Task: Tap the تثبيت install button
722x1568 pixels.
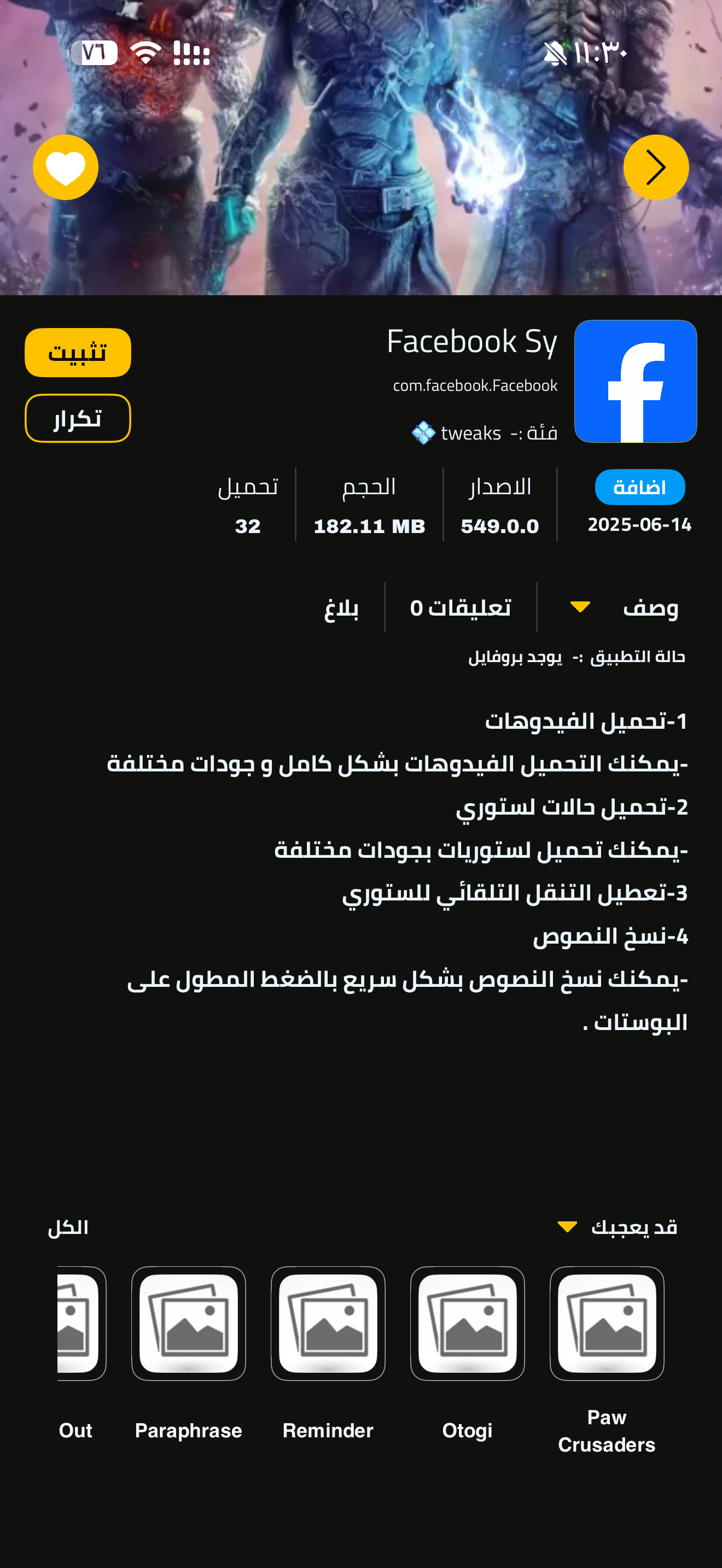Action: click(x=78, y=353)
